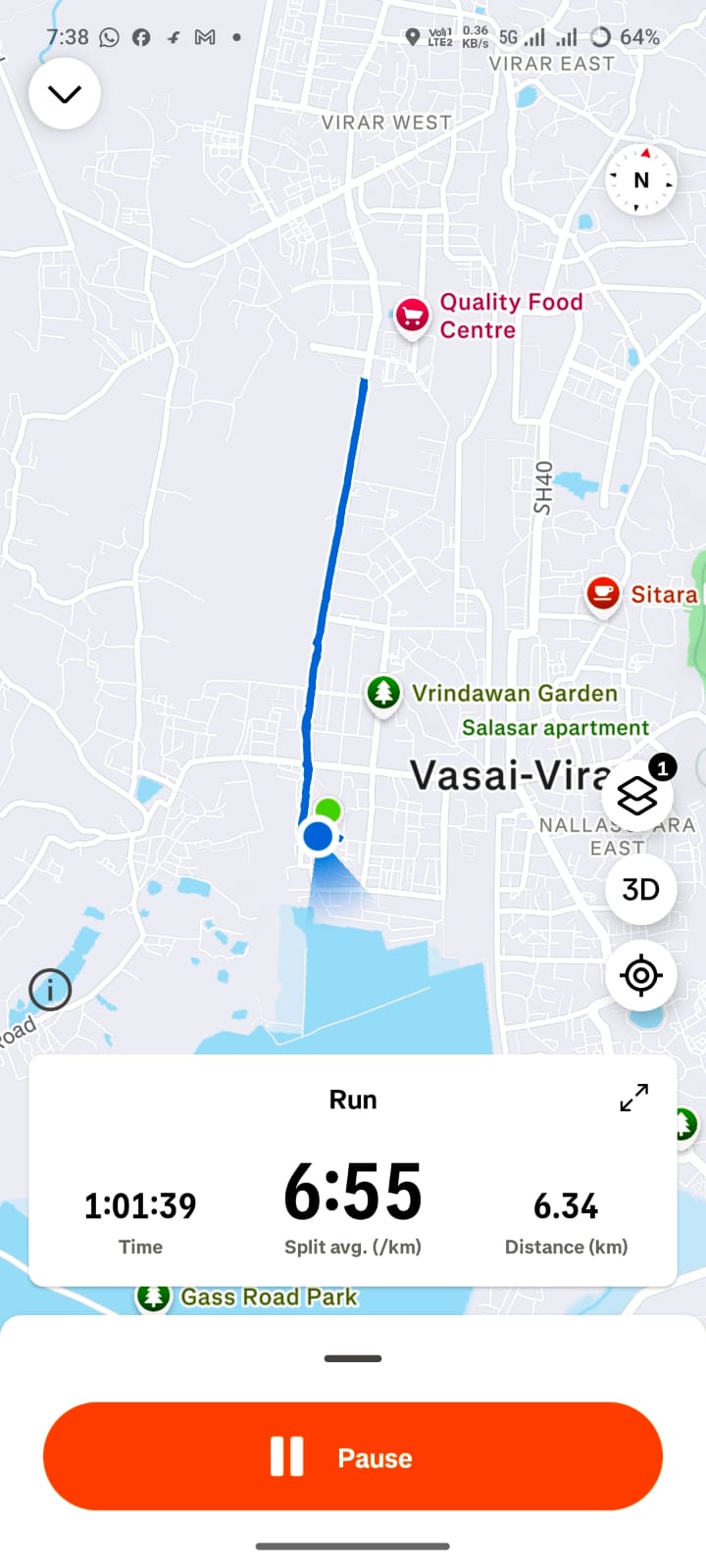Open the map info icon
706x1568 pixels.
pyautogui.click(x=50, y=990)
